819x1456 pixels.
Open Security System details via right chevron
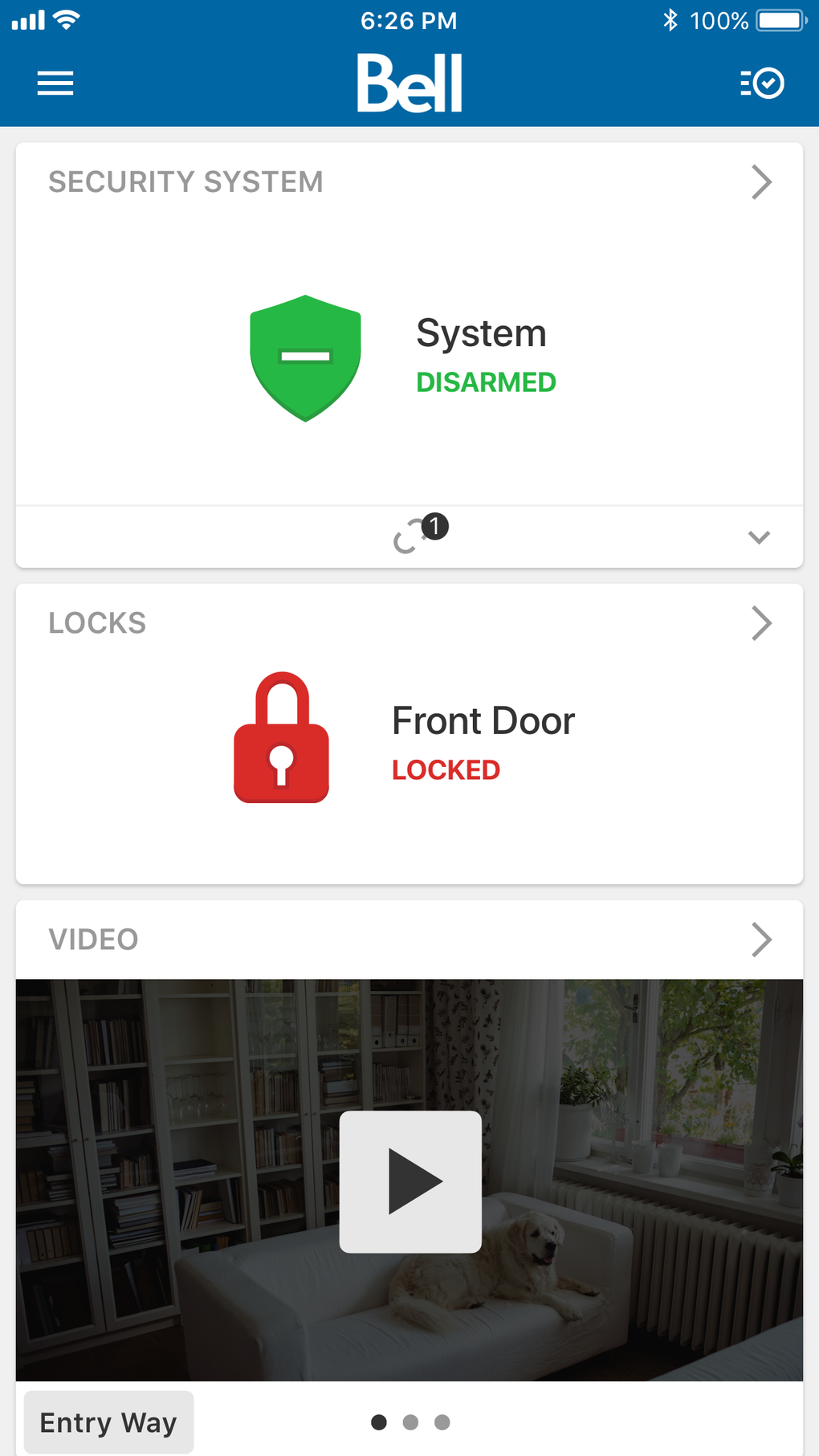[x=761, y=182]
